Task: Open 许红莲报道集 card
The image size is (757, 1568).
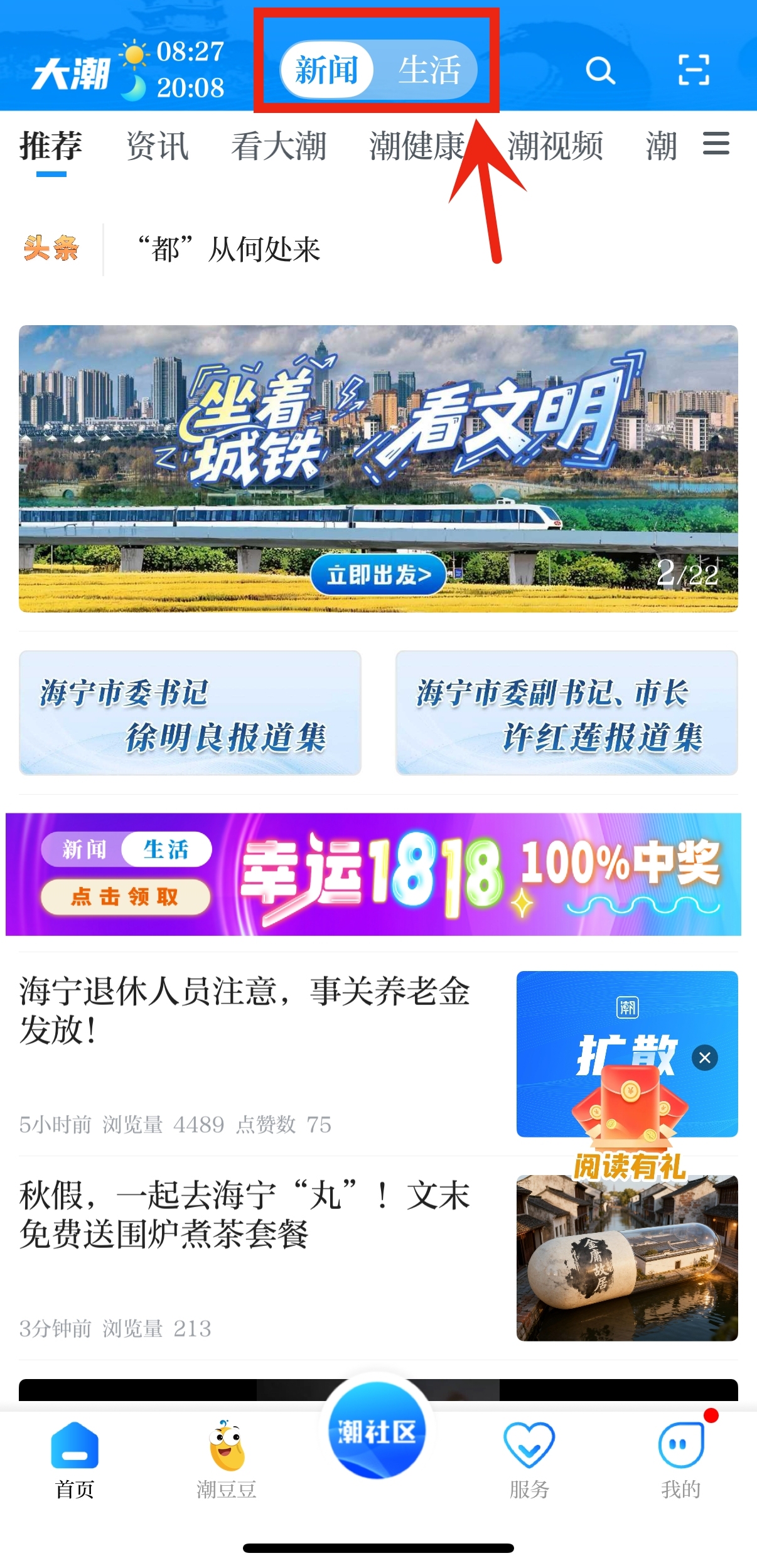Action: coord(566,712)
